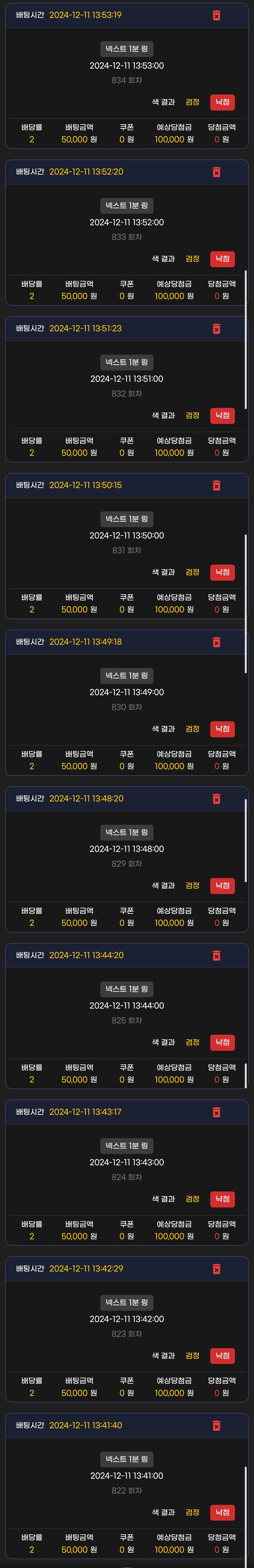Image resolution: width=254 pixels, height=1568 pixels.
Task: Remove the bet placed at 13:49:18
Action: point(216,642)
